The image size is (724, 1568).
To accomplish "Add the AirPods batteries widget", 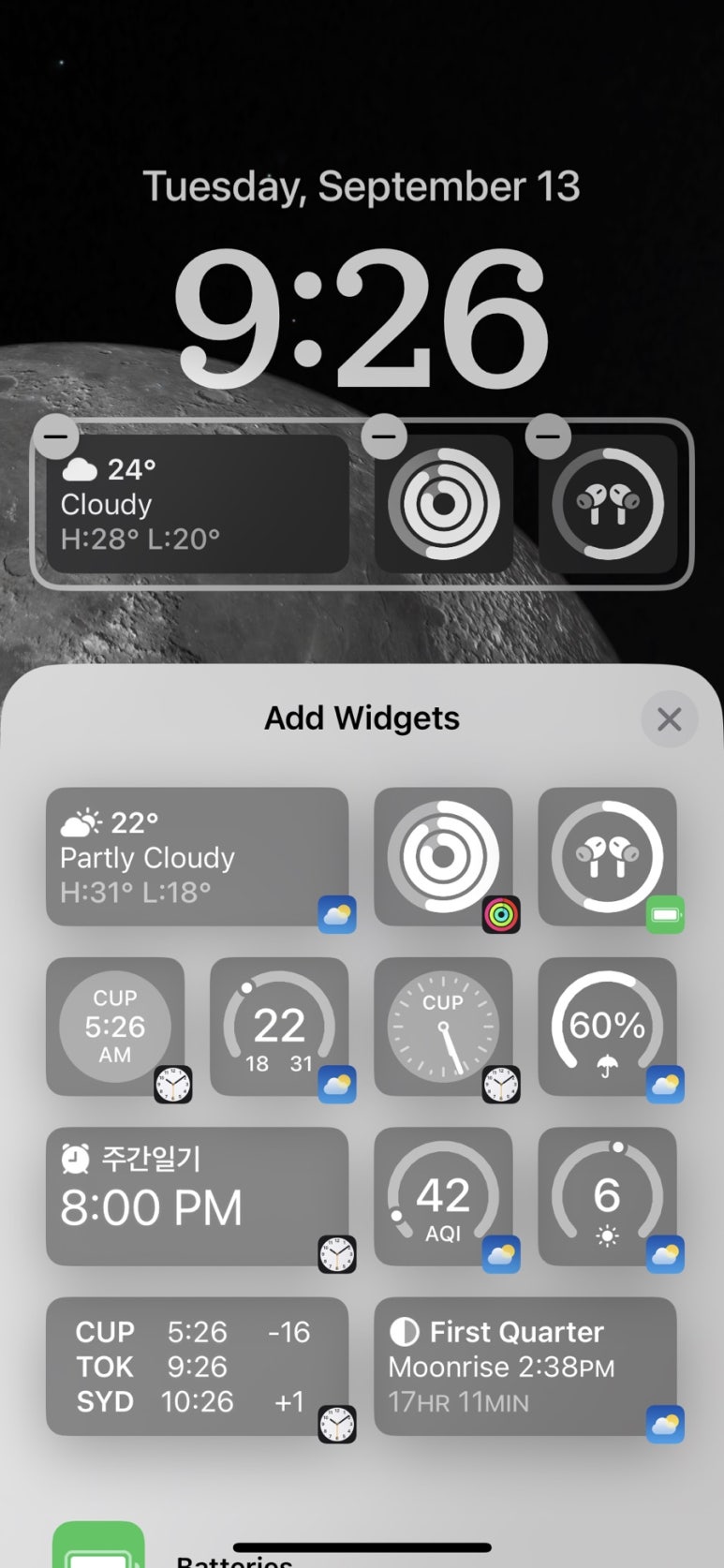I will coord(607,857).
